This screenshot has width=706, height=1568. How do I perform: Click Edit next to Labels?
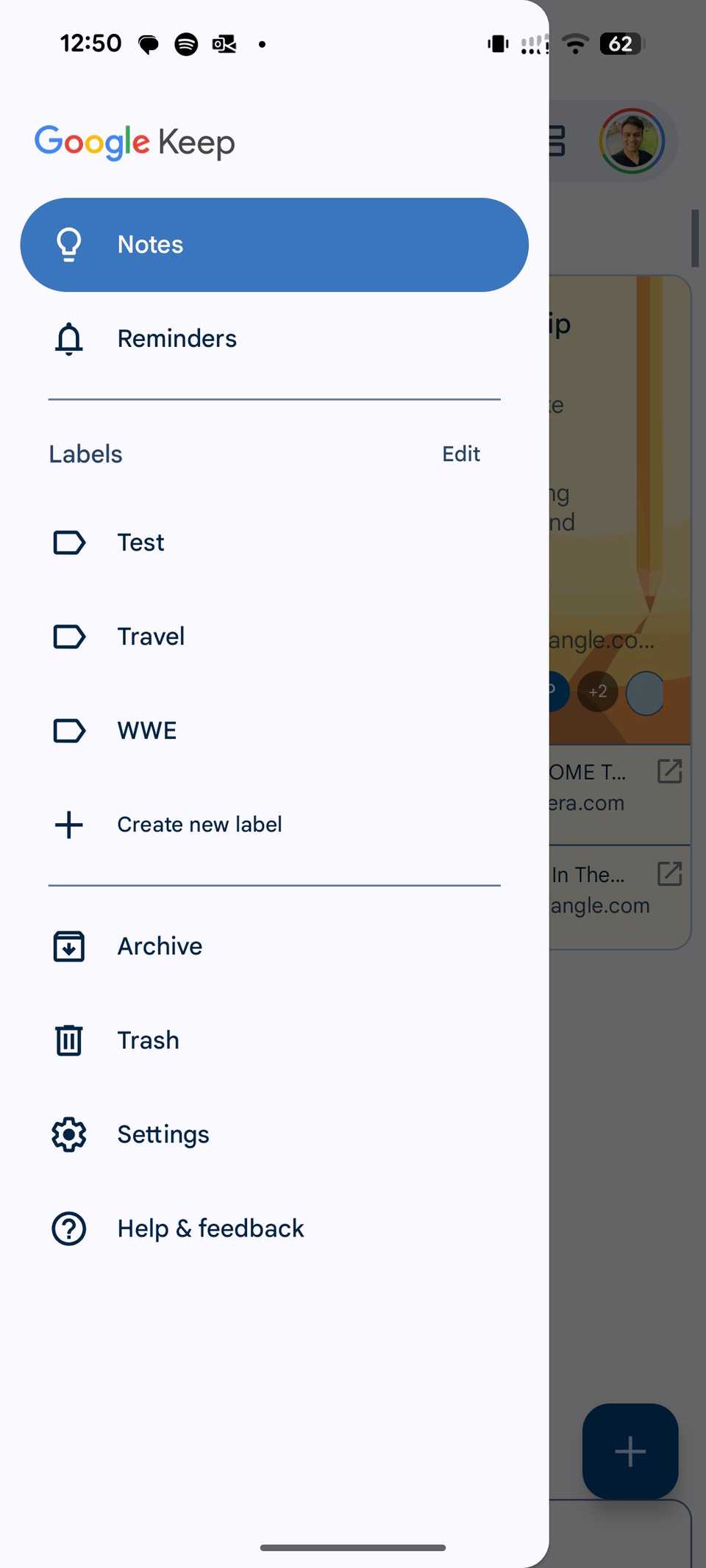(460, 454)
